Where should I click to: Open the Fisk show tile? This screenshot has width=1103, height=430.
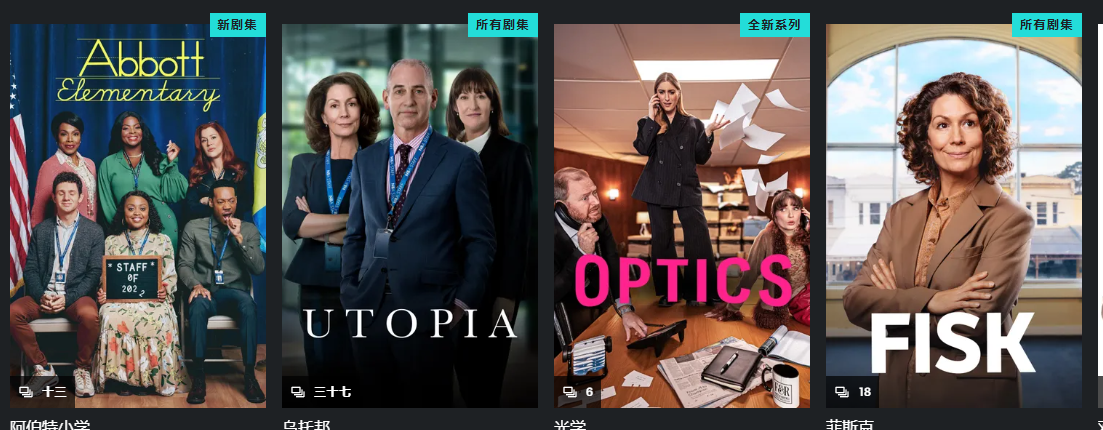click(954, 215)
